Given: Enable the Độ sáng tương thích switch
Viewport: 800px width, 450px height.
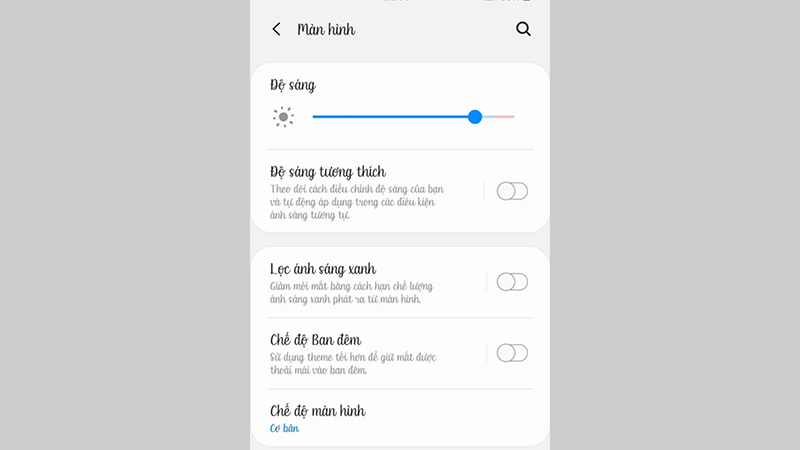Looking at the screenshot, I should pyautogui.click(x=512, y=191).
